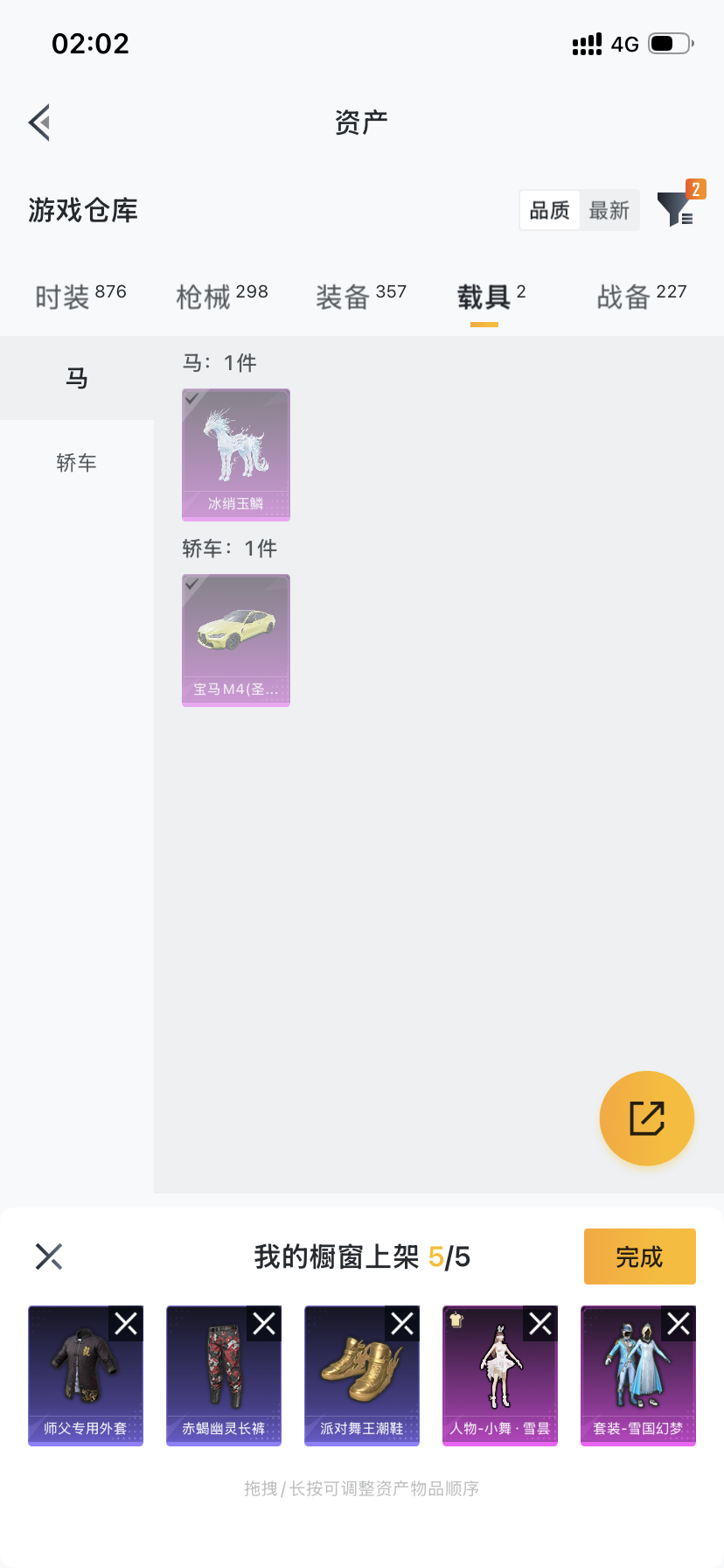Close the 我的橱窗上架 panel
724x1568 pixels.
(49, 1256)
